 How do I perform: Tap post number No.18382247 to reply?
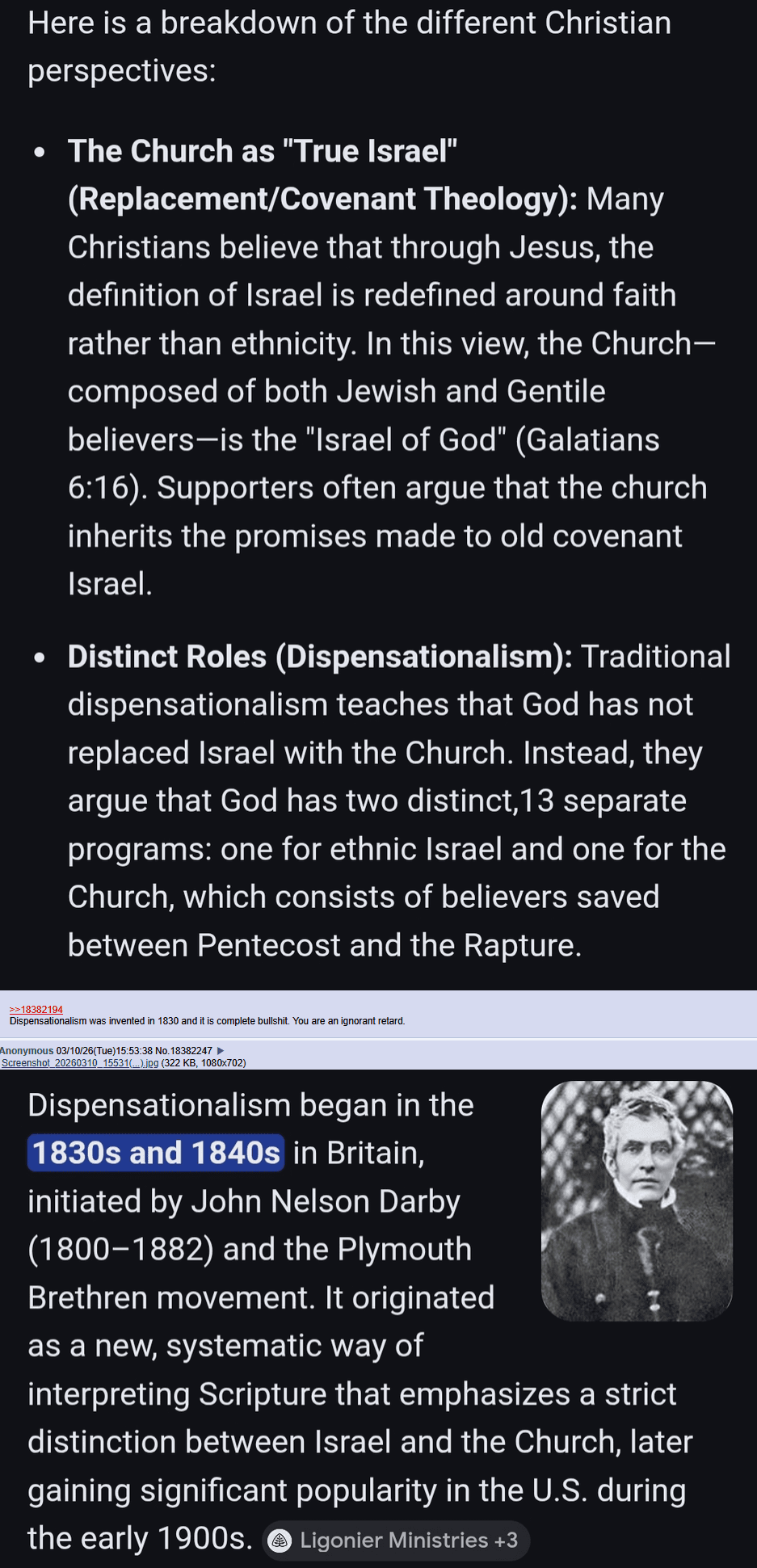click(x=191, y=1050)
